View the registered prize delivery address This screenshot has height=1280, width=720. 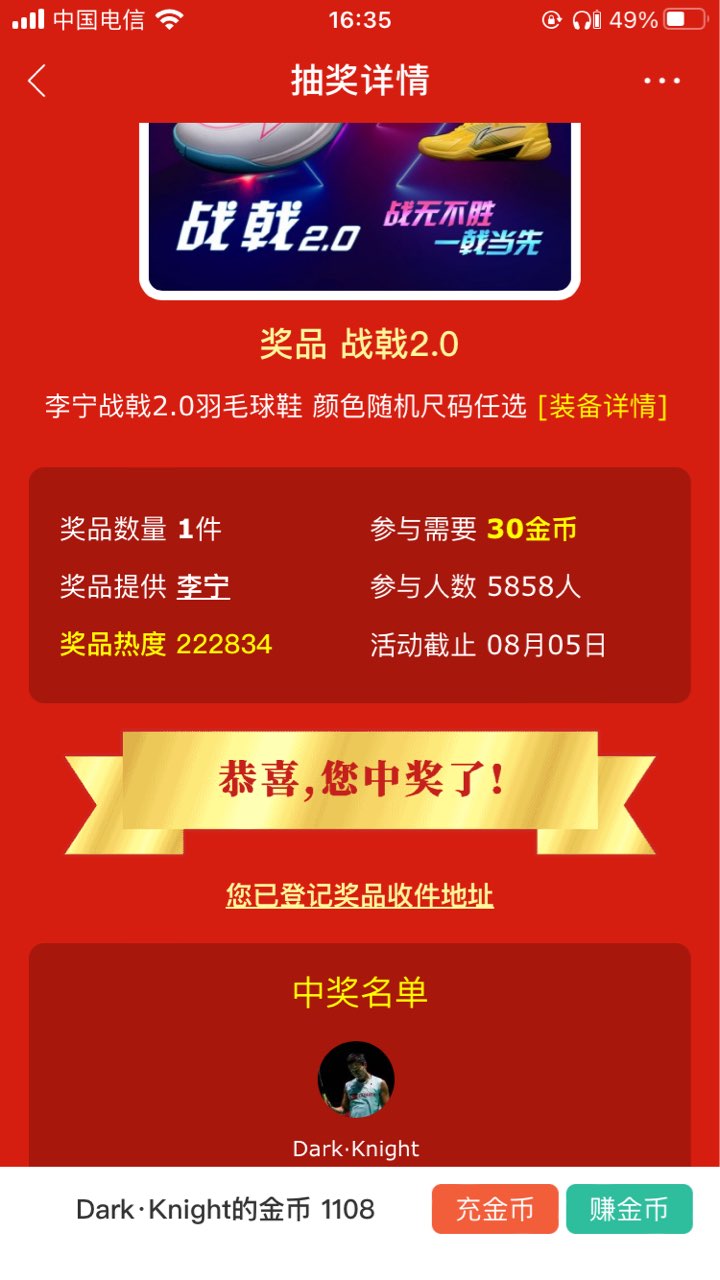tap(360, 895)
